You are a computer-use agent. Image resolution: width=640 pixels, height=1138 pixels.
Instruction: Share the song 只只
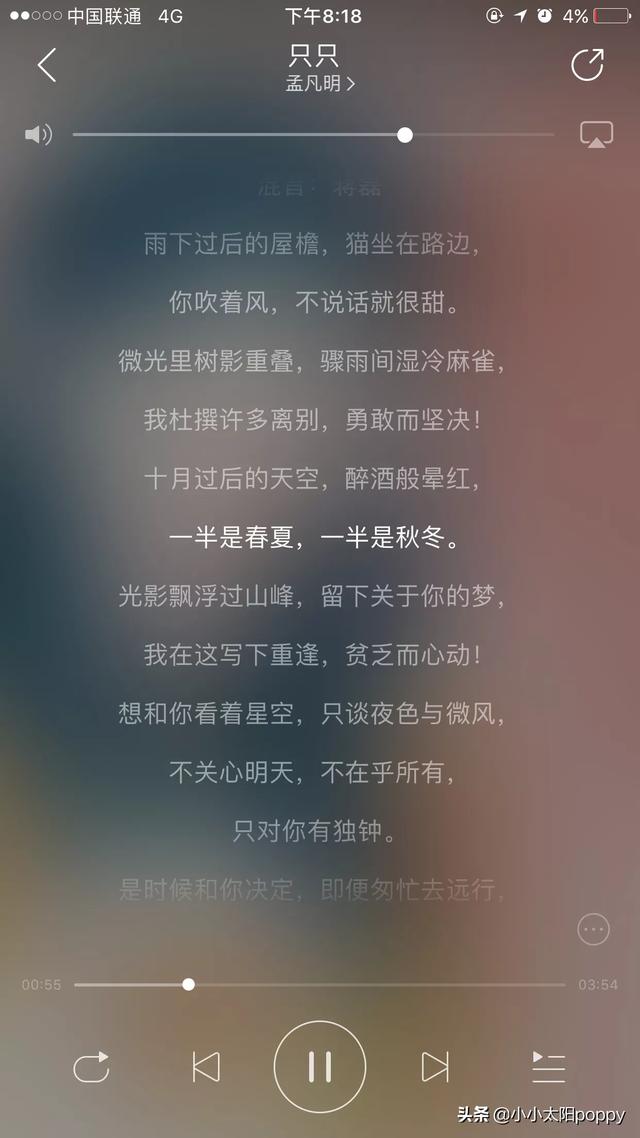coord(587,65)
